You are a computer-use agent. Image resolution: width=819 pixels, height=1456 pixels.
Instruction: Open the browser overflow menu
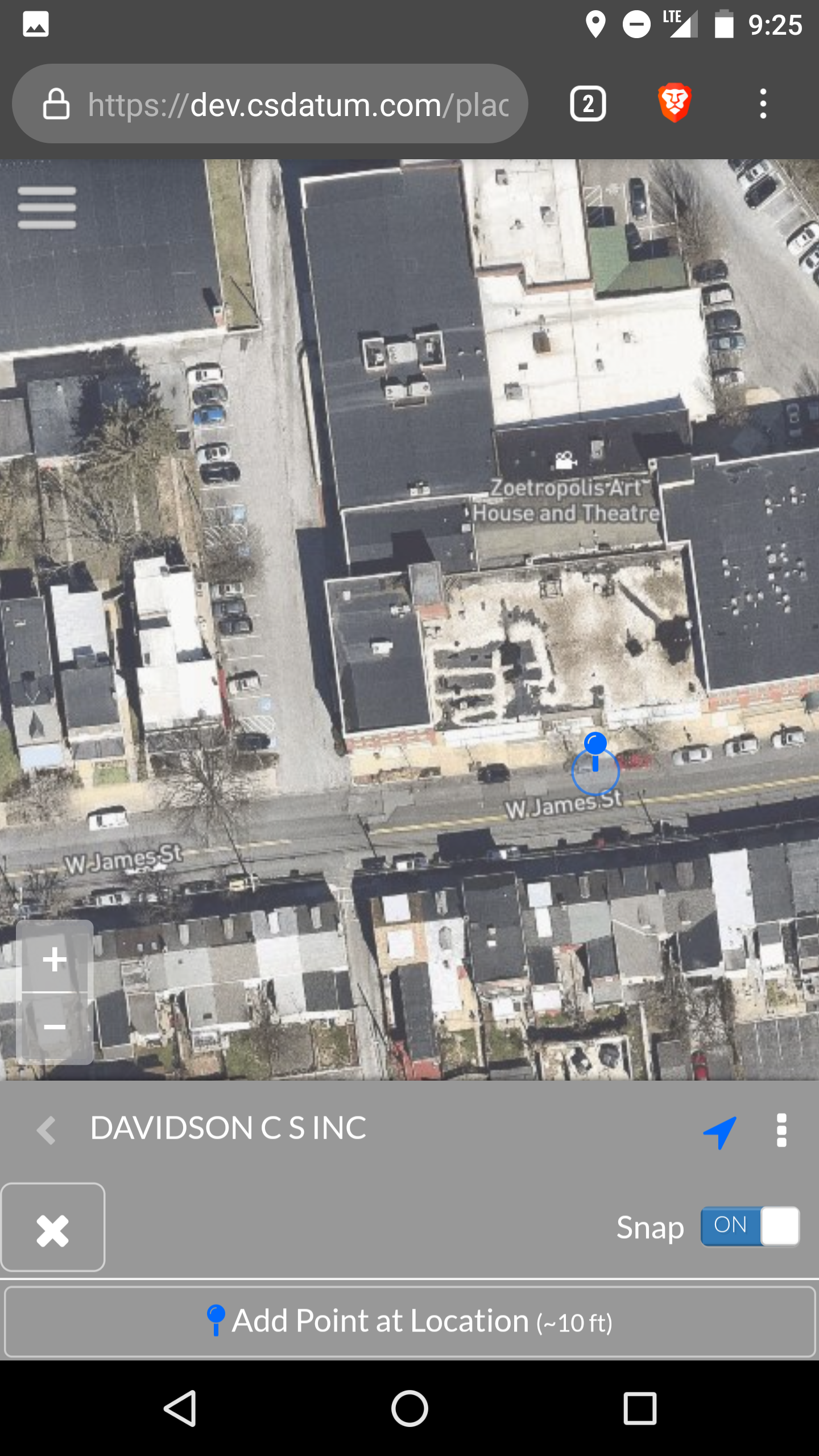763,104
